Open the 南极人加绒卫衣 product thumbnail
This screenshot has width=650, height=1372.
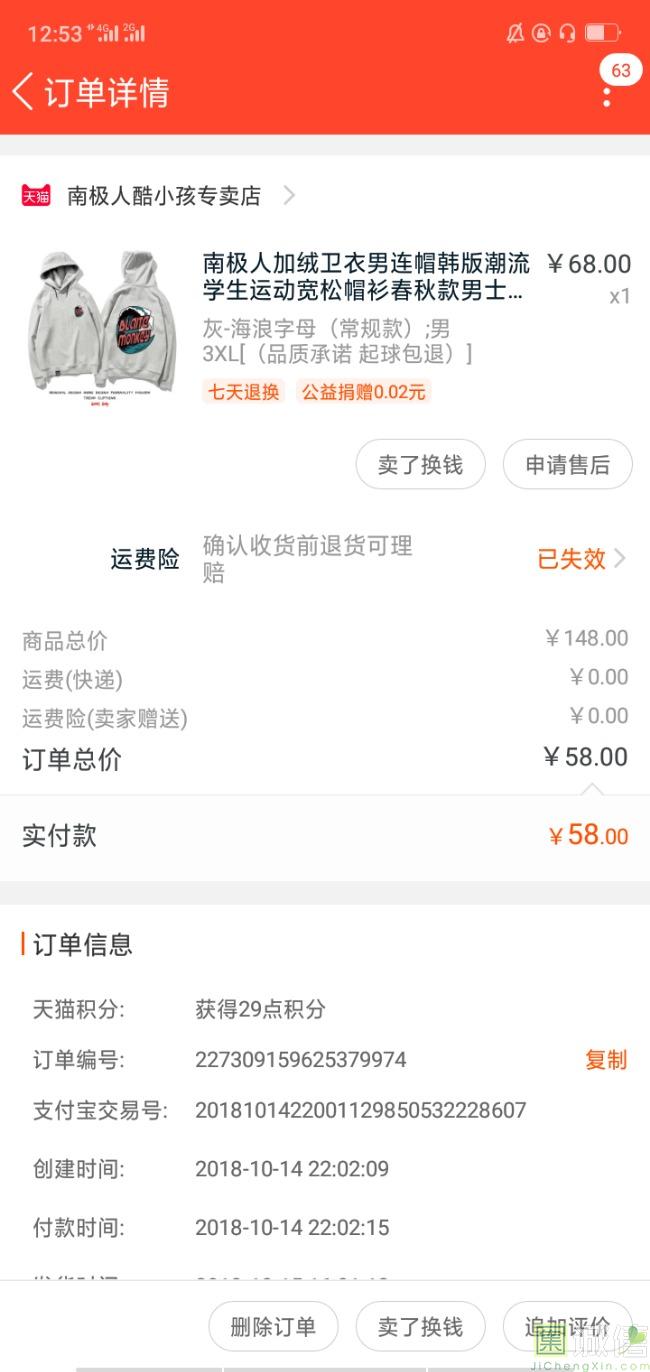pyautogui.click(x=100, y=322)
